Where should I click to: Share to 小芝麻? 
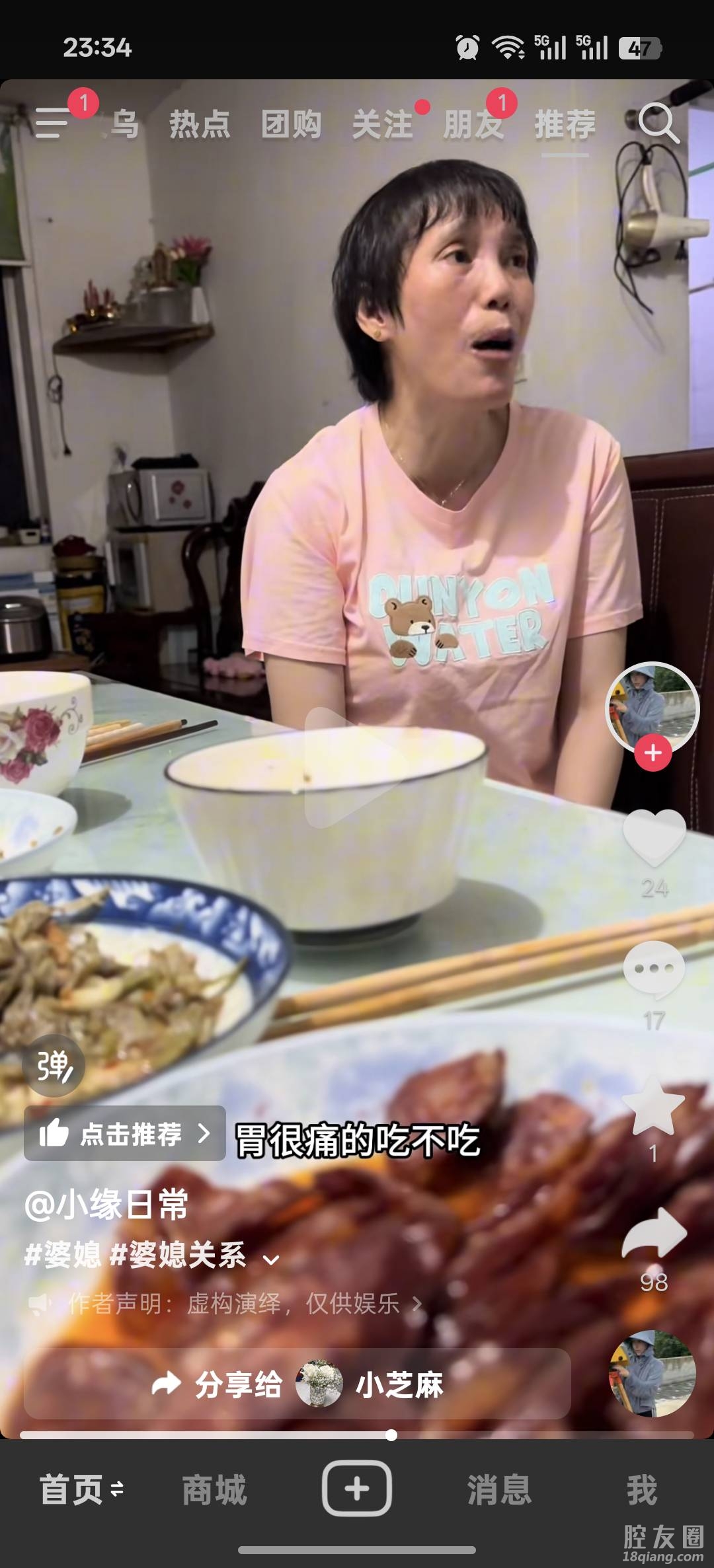point(297,1384)
